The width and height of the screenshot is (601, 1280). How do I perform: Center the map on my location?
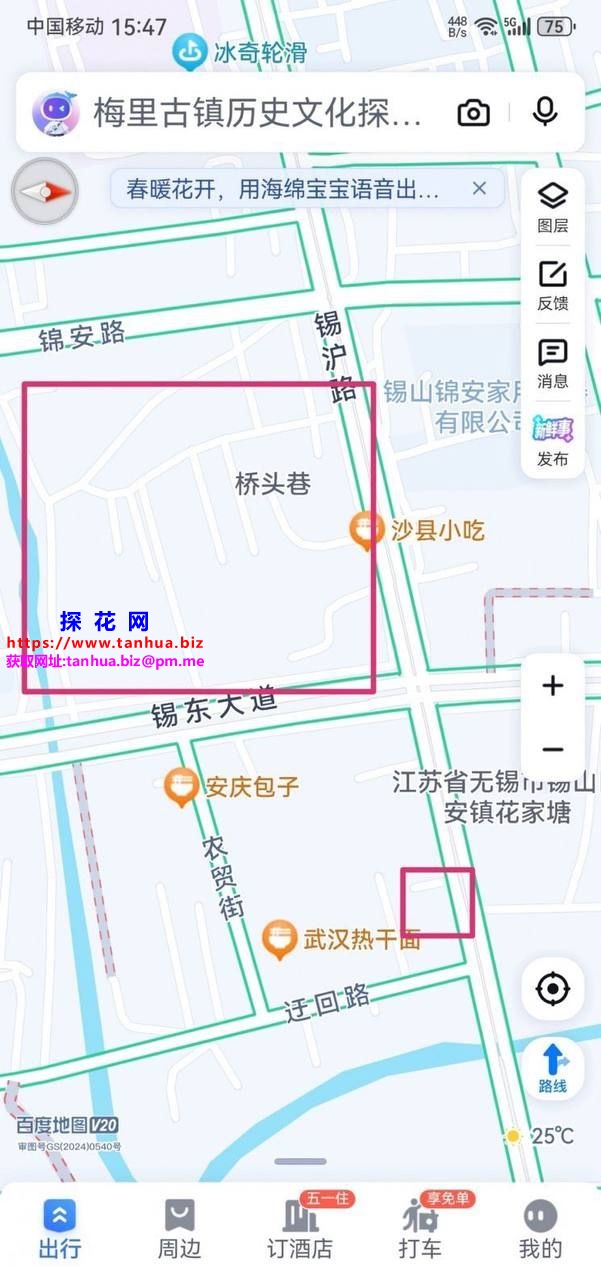[x=552, y=990]
